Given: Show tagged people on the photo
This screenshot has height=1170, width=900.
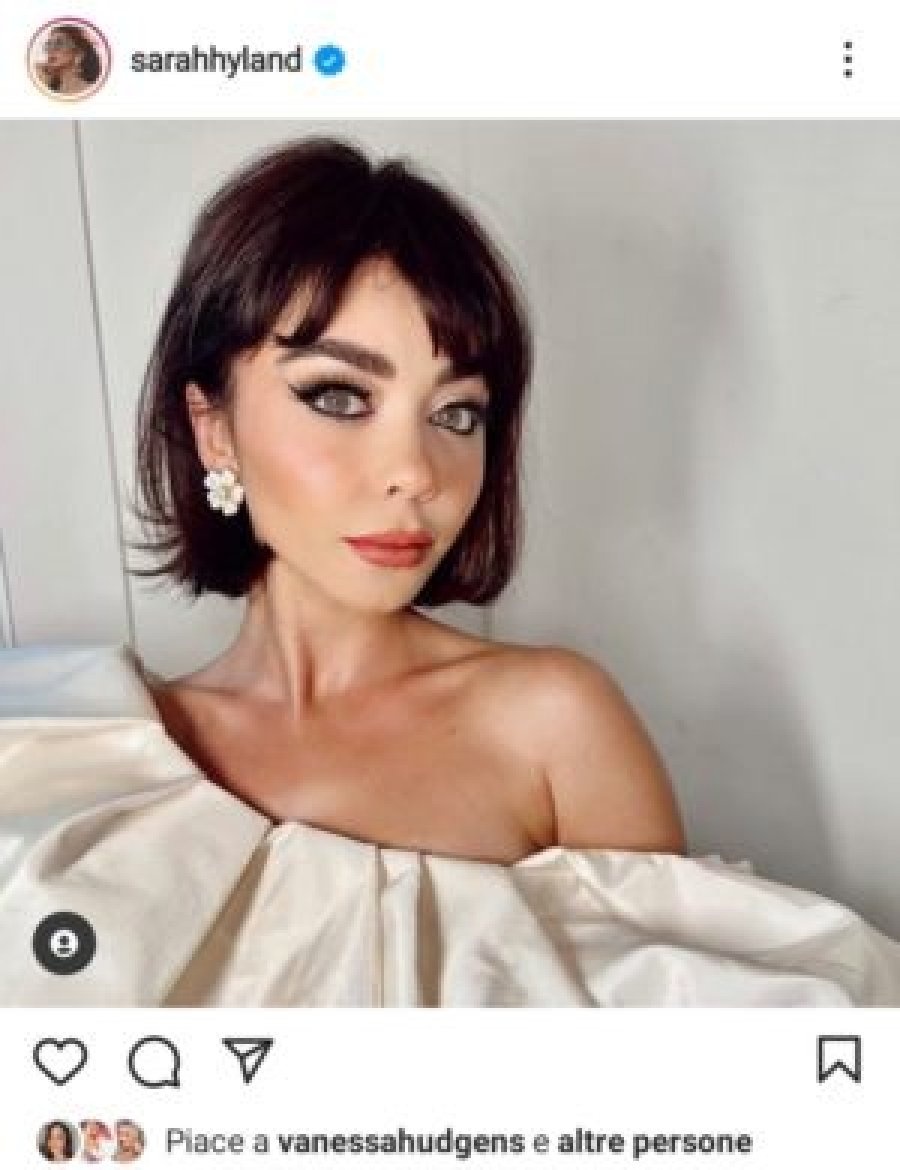Looking at the screenshot, I should pos(64,942).
